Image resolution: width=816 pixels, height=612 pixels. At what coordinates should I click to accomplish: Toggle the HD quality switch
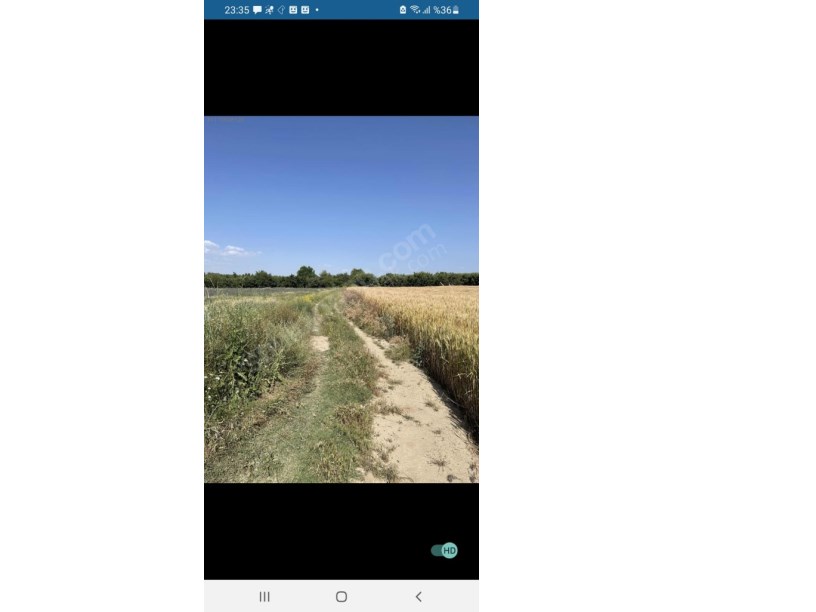tap(444, 550)
